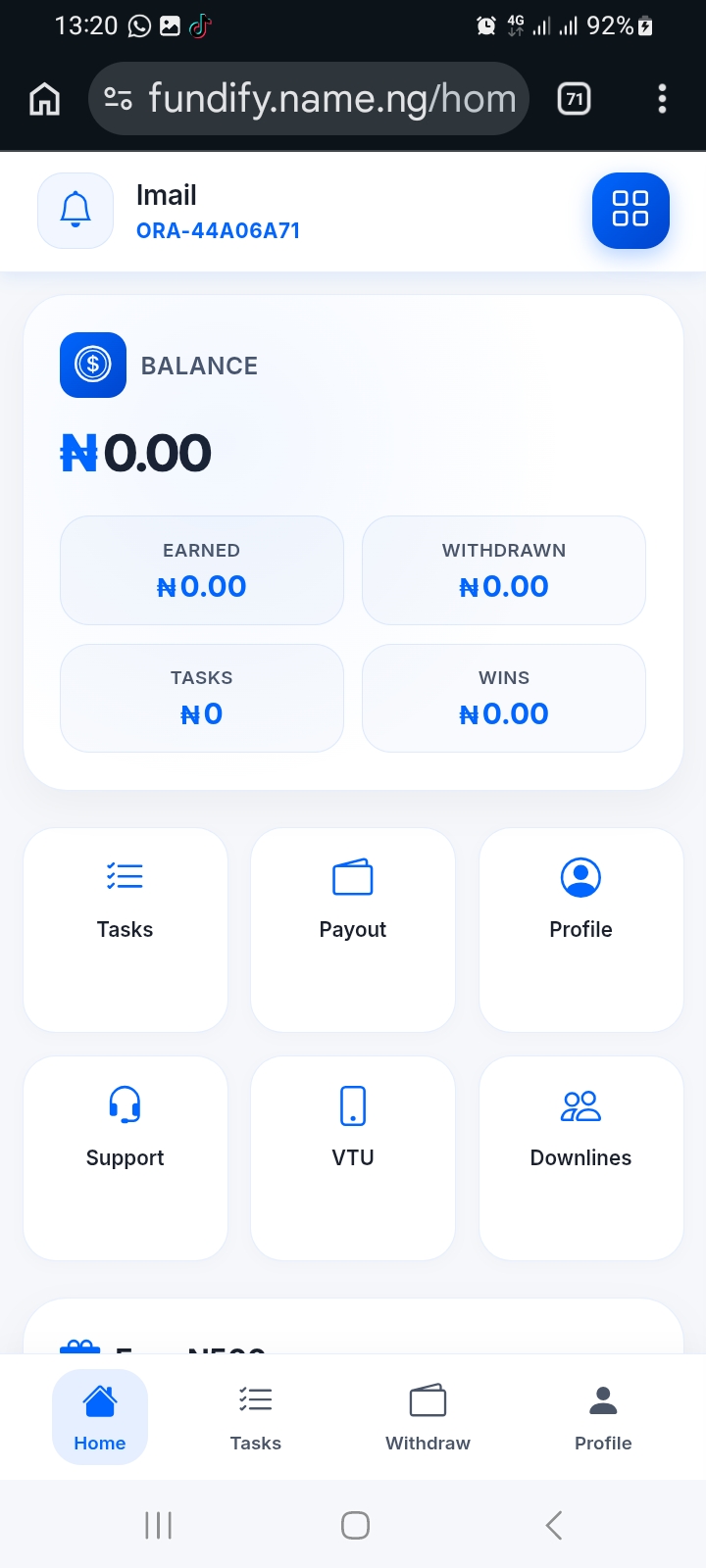Open the Profile card
Image resolution: width=706 pixels, height=1568 pixels.
click(x=580, y=929)
